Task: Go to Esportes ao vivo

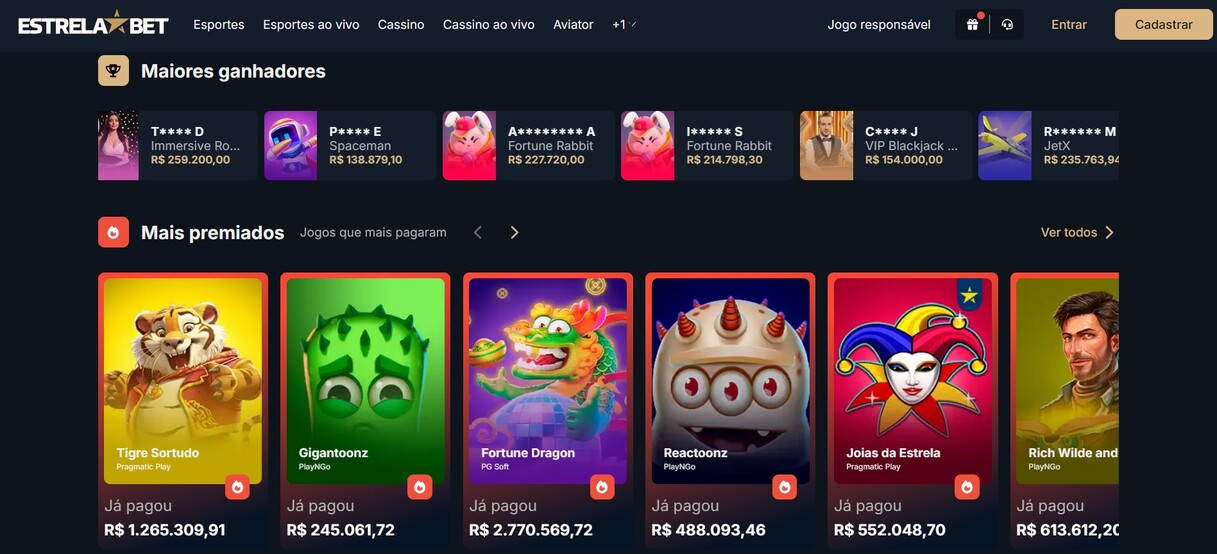Action: 311,24
